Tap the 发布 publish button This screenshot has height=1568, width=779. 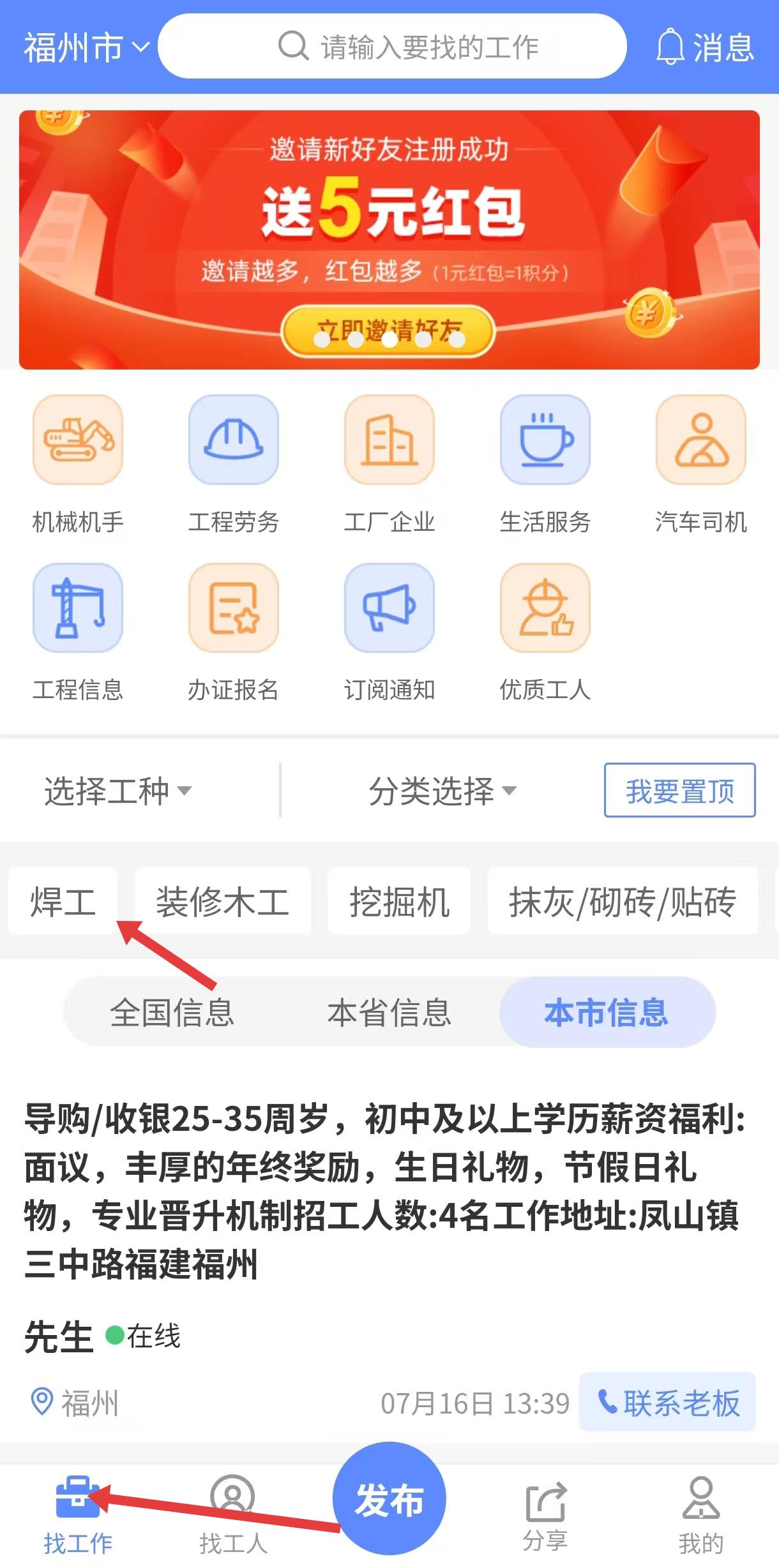pyautogui.click(x=389, y=1498)
